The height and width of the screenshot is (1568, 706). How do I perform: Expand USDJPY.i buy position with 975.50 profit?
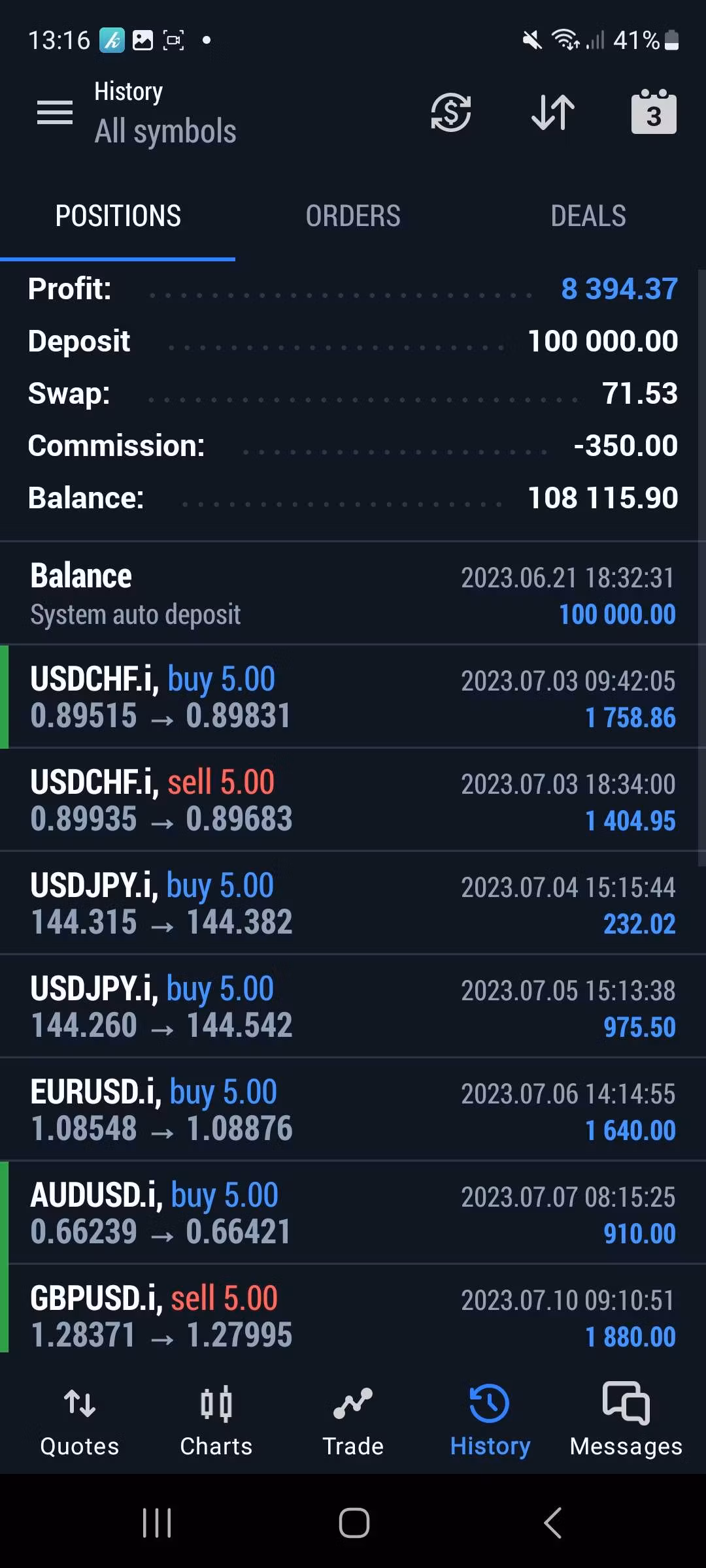[353, 1007]
